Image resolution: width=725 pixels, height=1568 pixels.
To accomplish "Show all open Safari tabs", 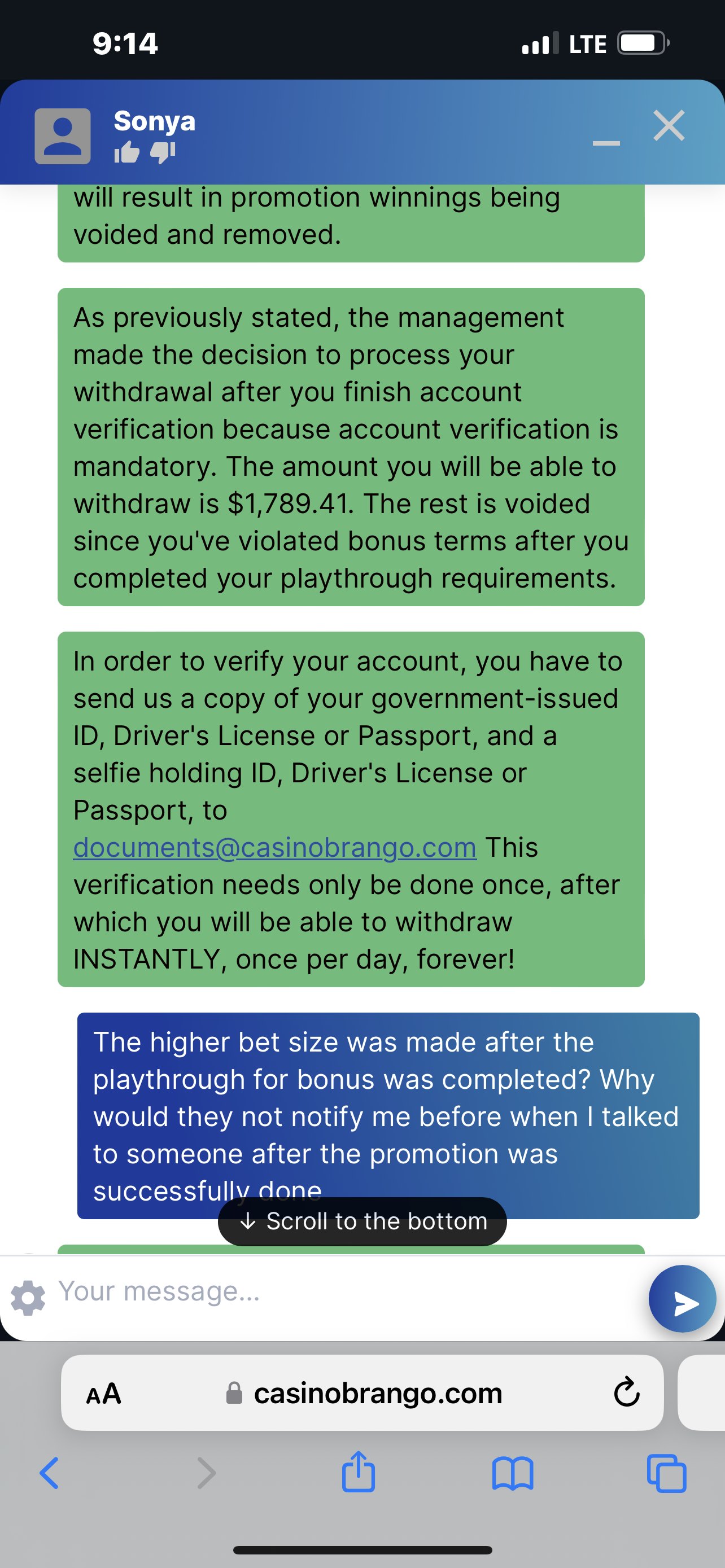I will [x=667, y=1473].
